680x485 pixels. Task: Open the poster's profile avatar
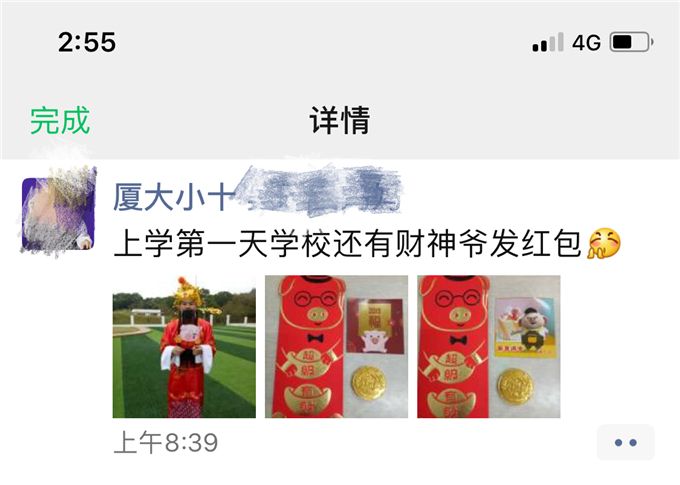[x=58, y=210]
